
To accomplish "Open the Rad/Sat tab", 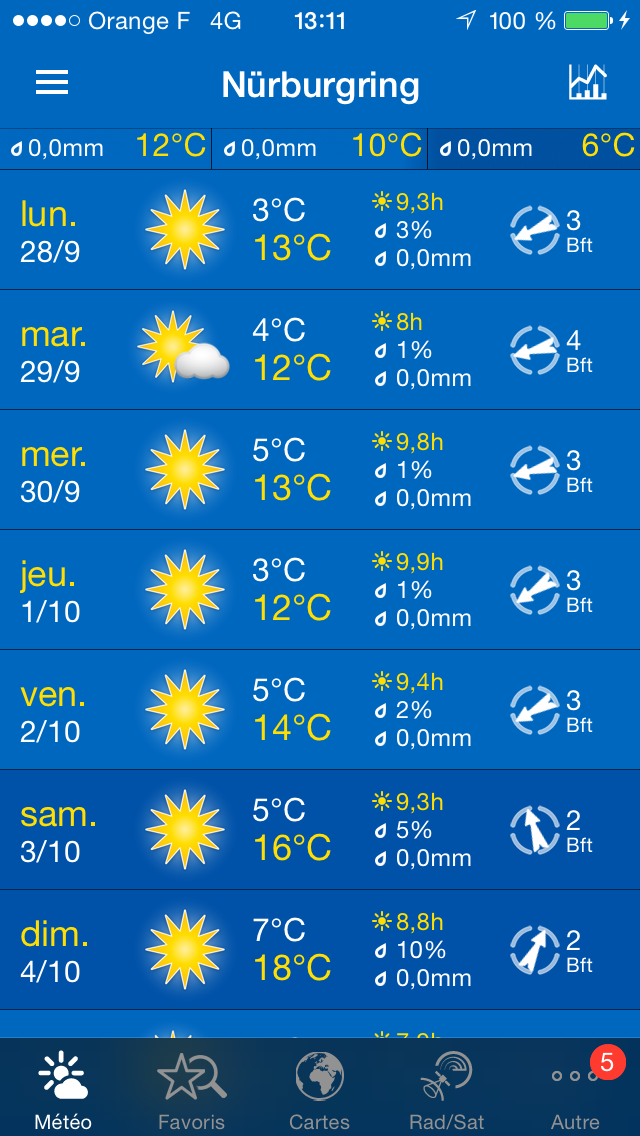I will (447, 1090).
